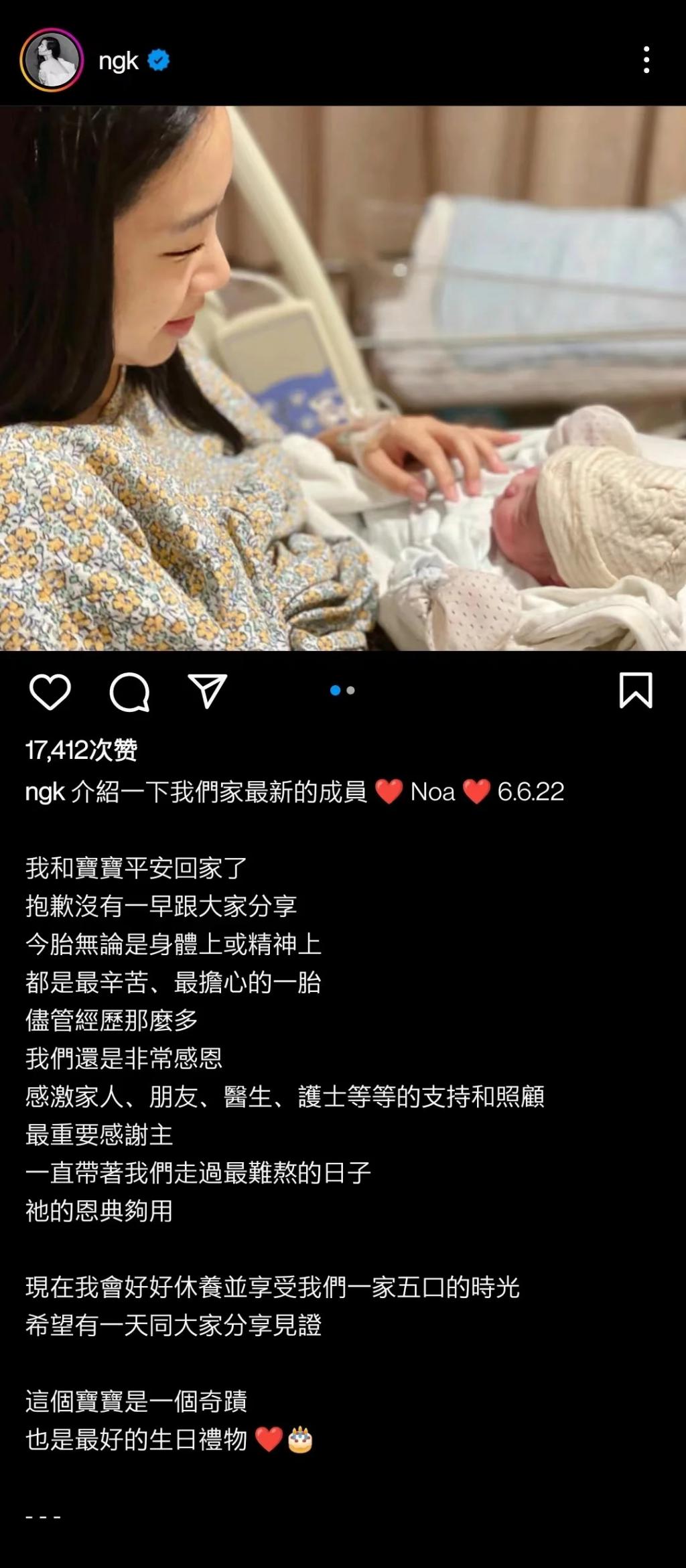Share the post with the paper plane icon
This screenshot has width=686, height=1568.
point(207,691)
